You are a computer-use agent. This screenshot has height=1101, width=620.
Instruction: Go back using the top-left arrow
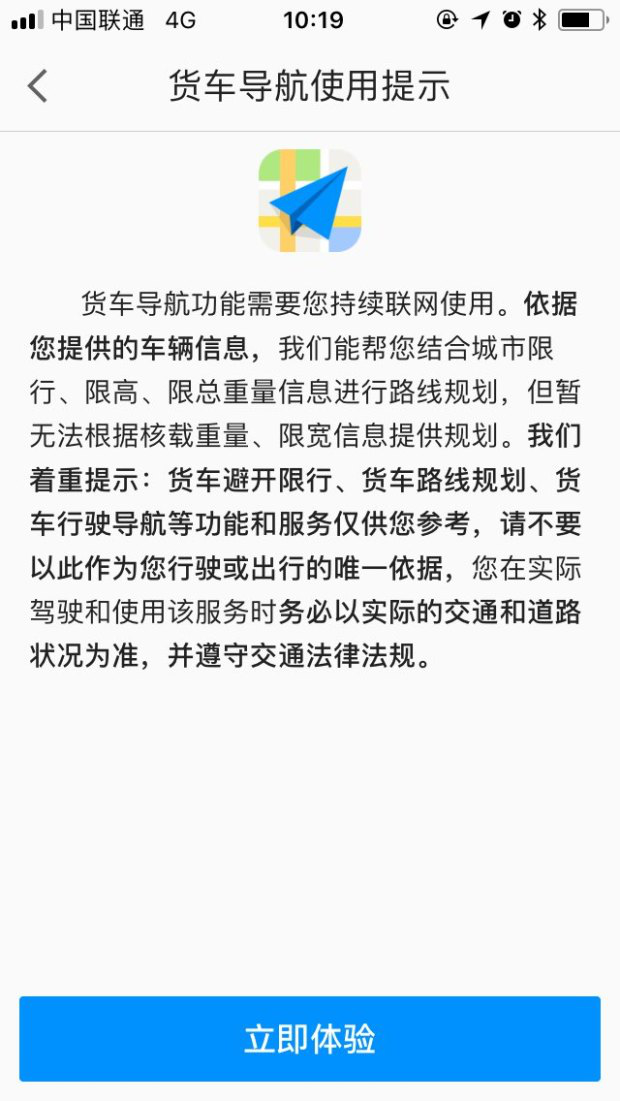tap(38, 86)
